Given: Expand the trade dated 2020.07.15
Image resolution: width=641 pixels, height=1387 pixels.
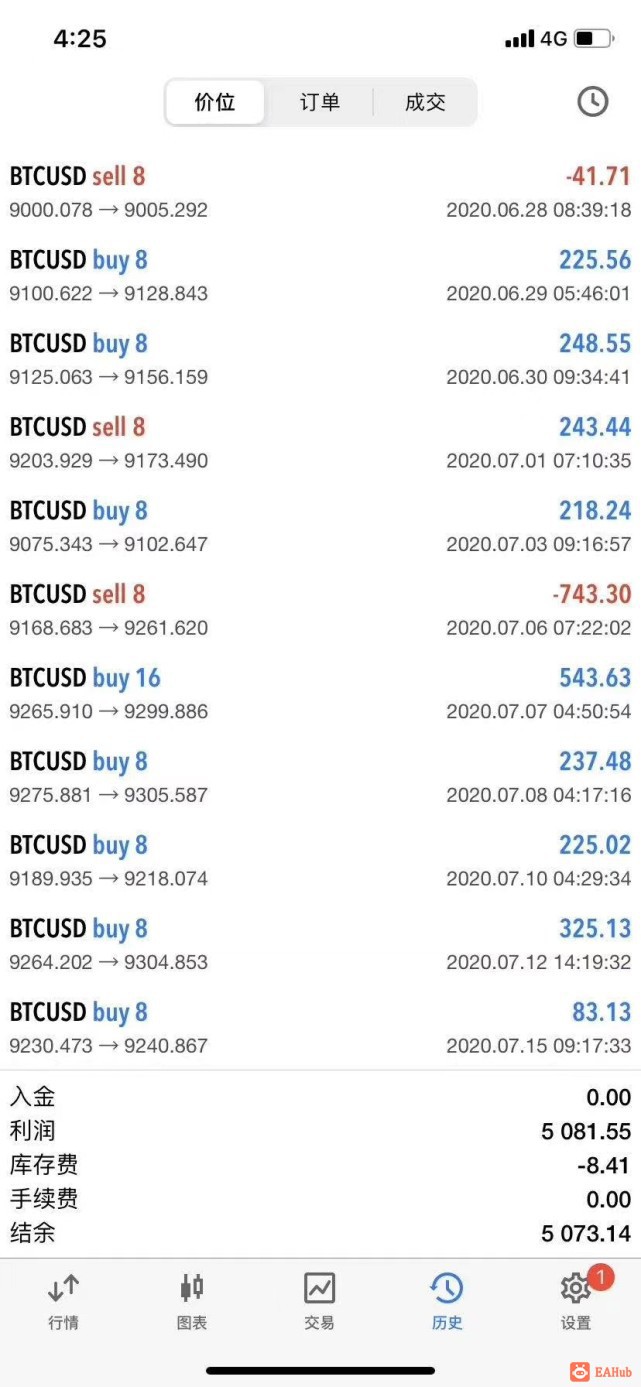Looking at the screenshot, I should pyautogui.click(x=320, y=1028).
